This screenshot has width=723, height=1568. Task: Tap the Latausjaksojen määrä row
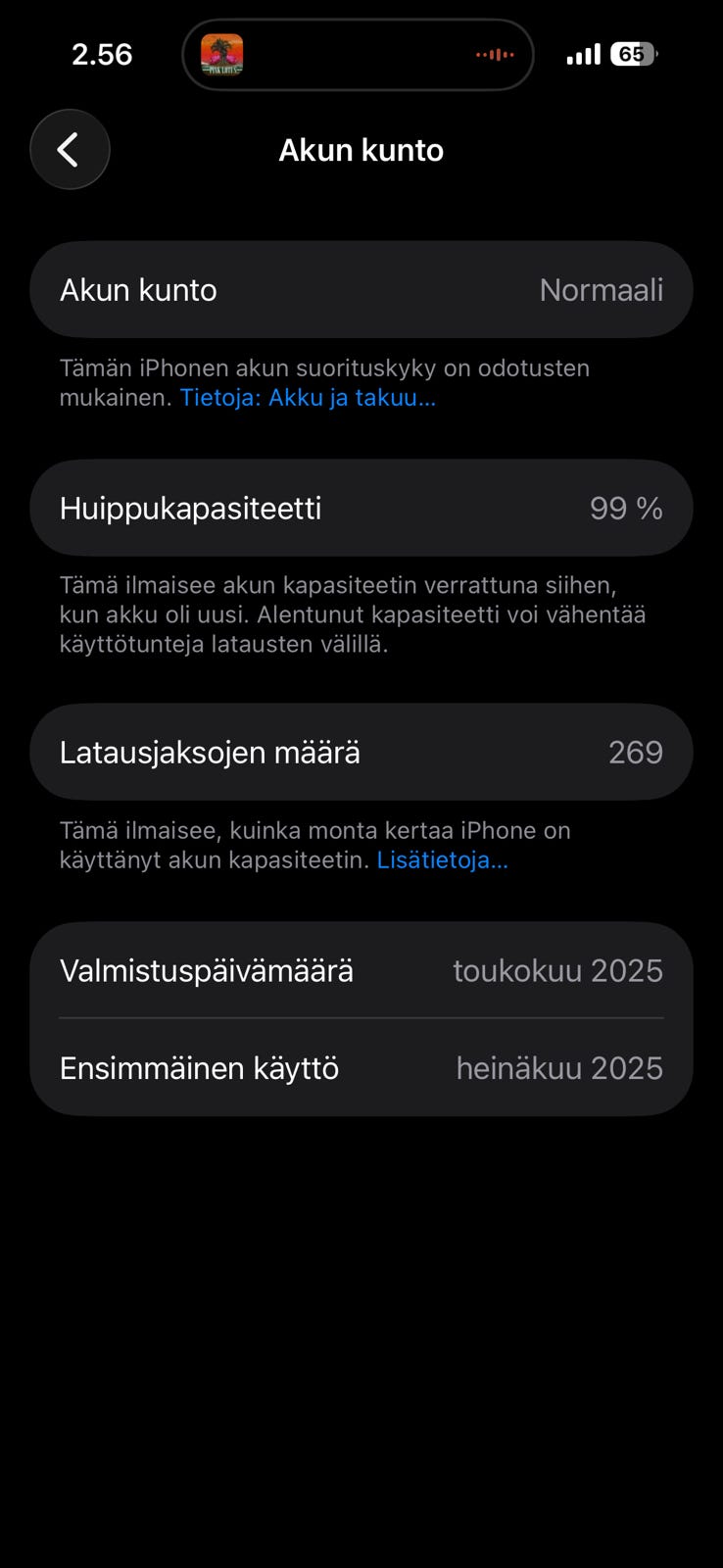click(361, 752)
